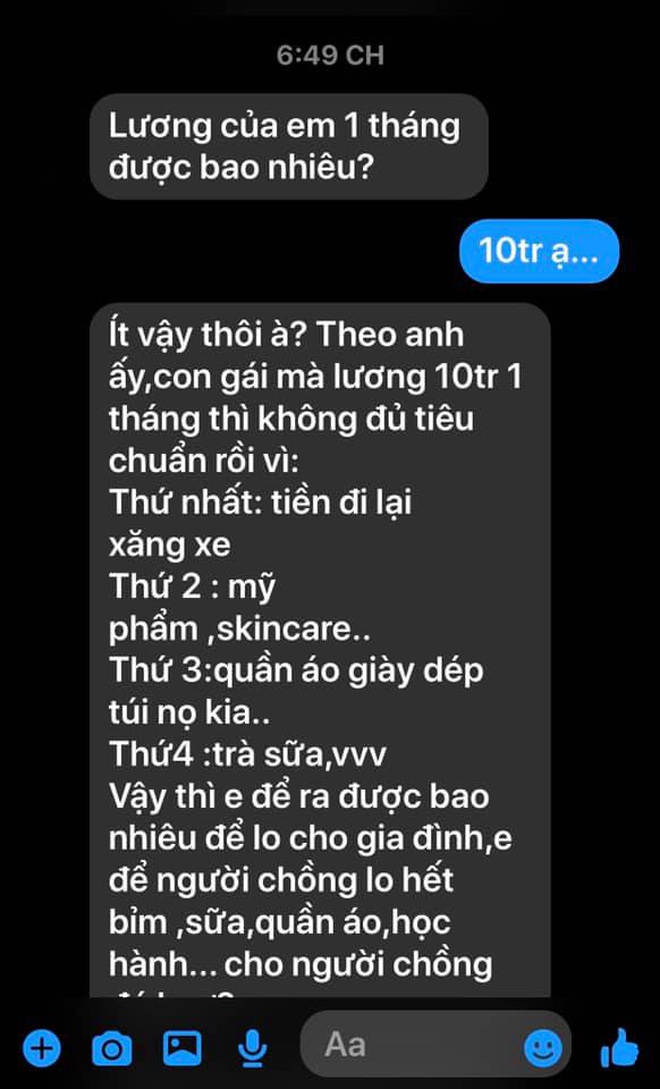Send a thumbs-up like
Viewport: 660px width, 1089px height.
click(619, 1048)
